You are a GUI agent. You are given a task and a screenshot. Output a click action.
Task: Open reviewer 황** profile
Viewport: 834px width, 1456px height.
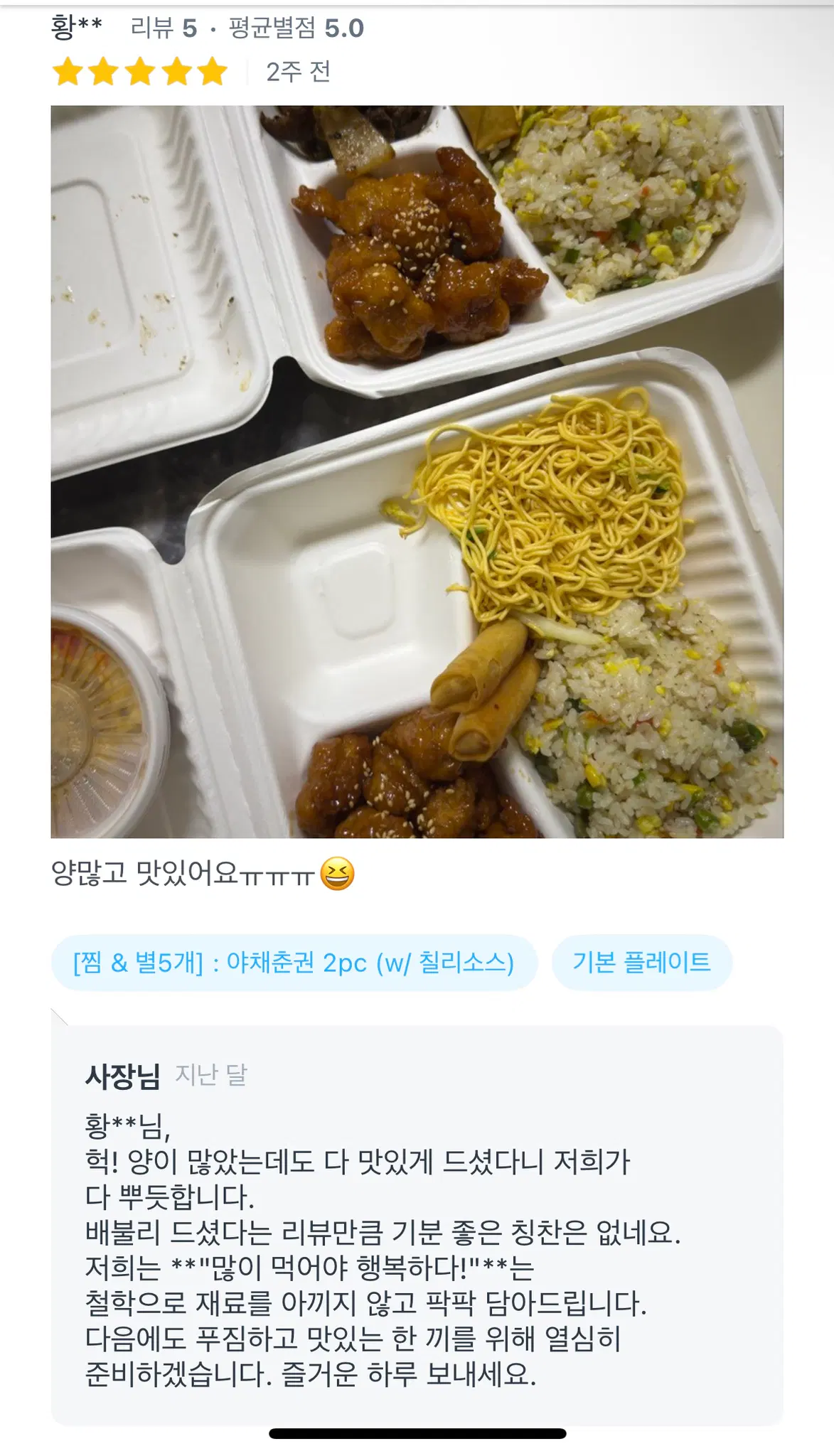(x=77, y=28)
